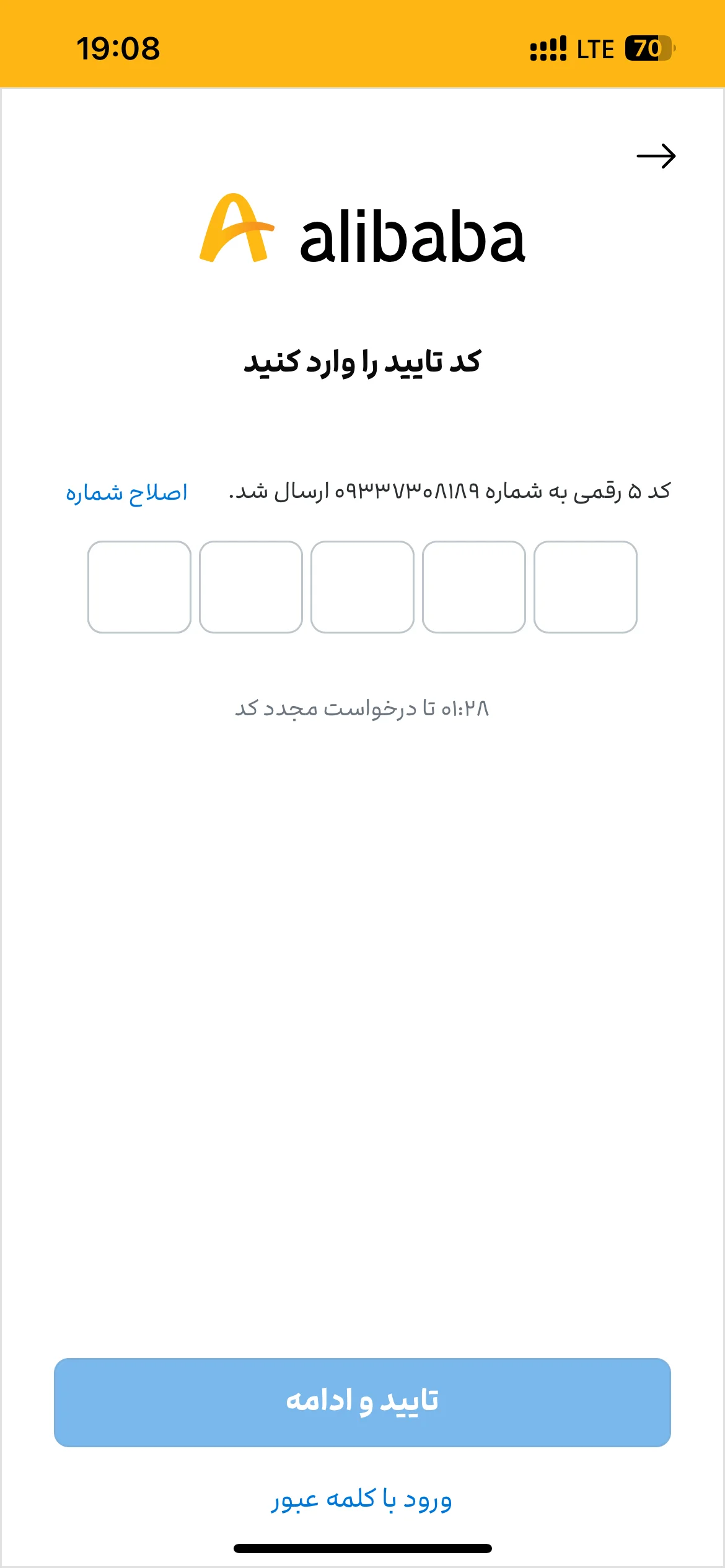The height and width of the screenshot is (1568, 725).
Task: Choose ورود با کلمه عبور to log in with password
Action: click(361, 1499)
